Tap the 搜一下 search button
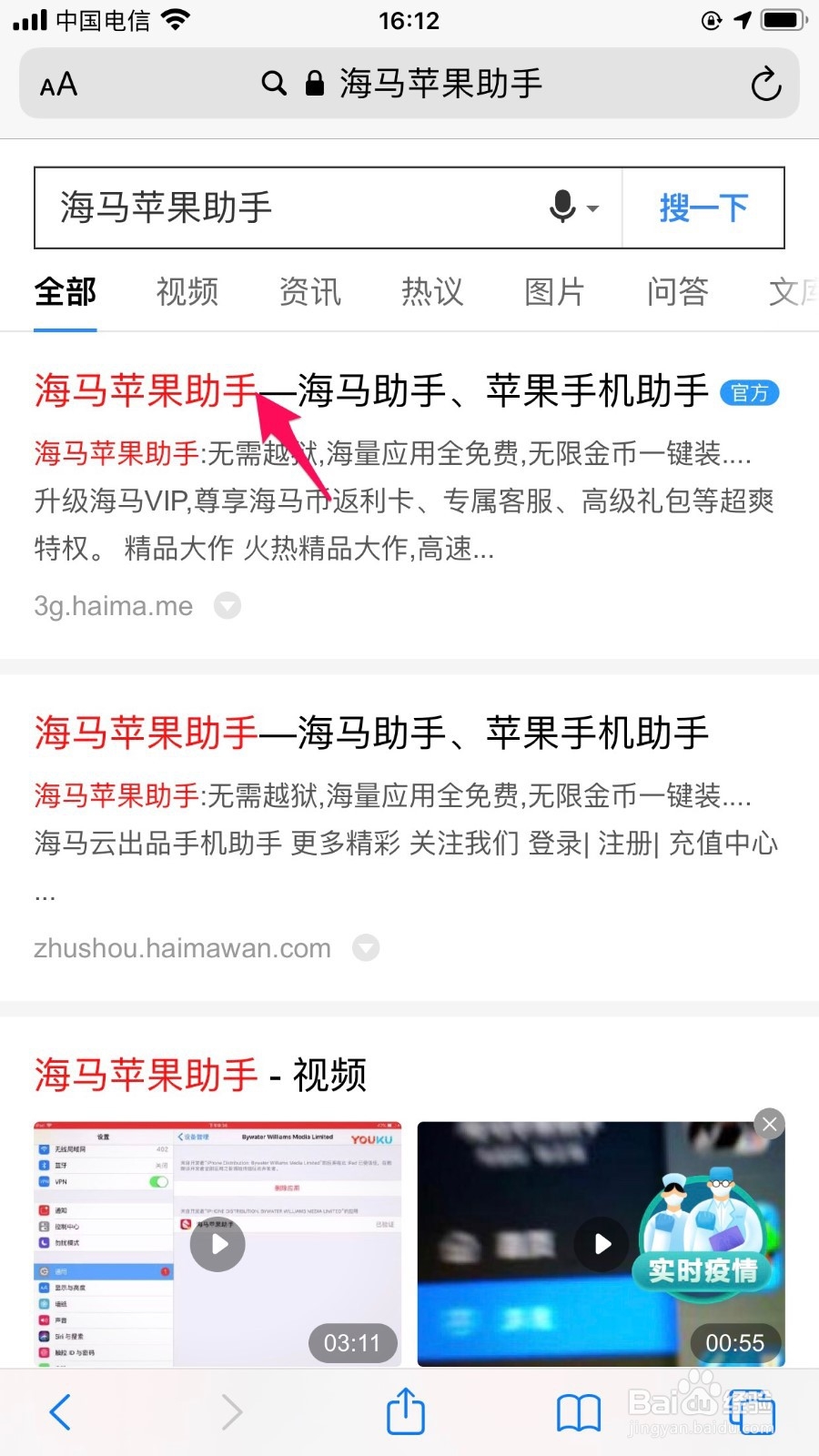 pyautogui.click(x=703, y=207)
